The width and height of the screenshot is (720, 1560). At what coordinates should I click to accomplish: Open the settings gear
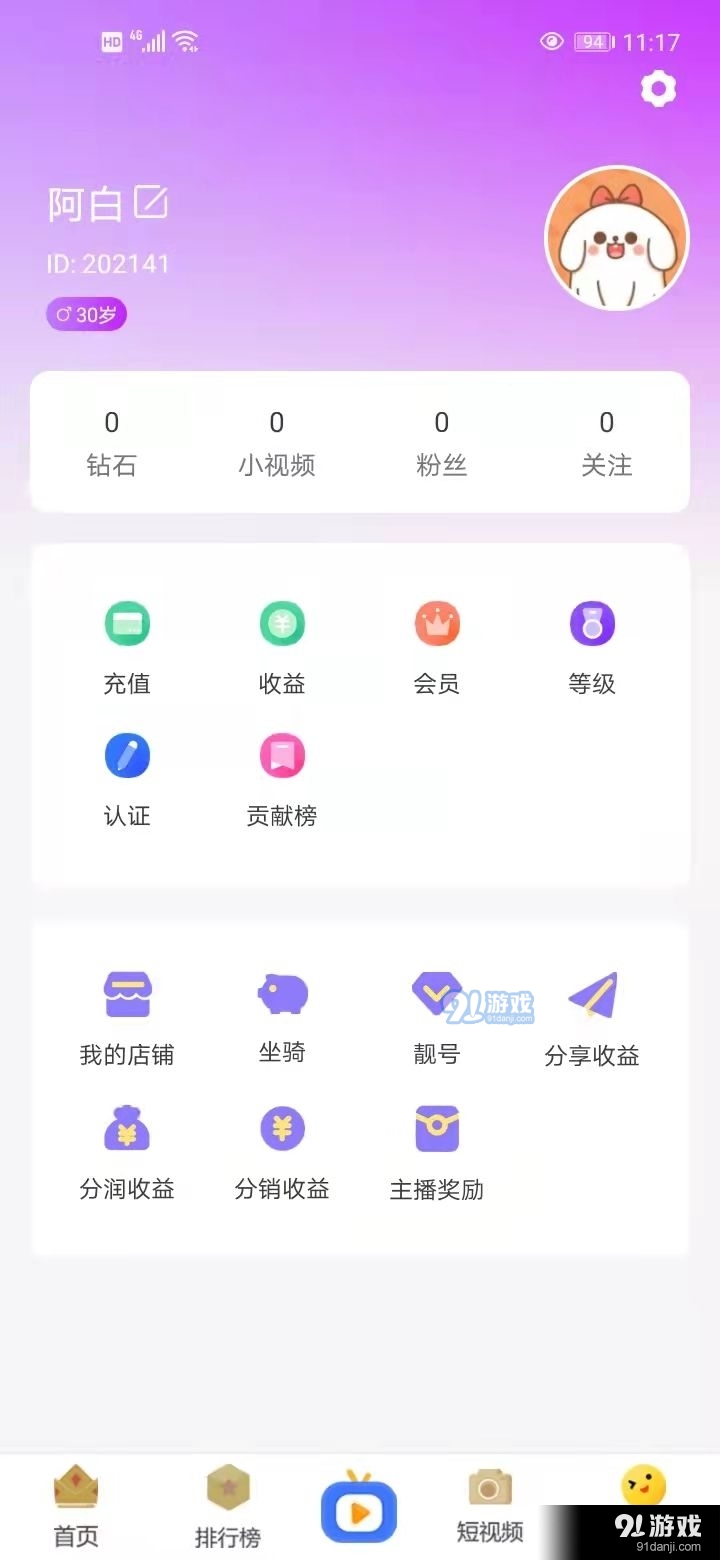[x=658, y=88]
